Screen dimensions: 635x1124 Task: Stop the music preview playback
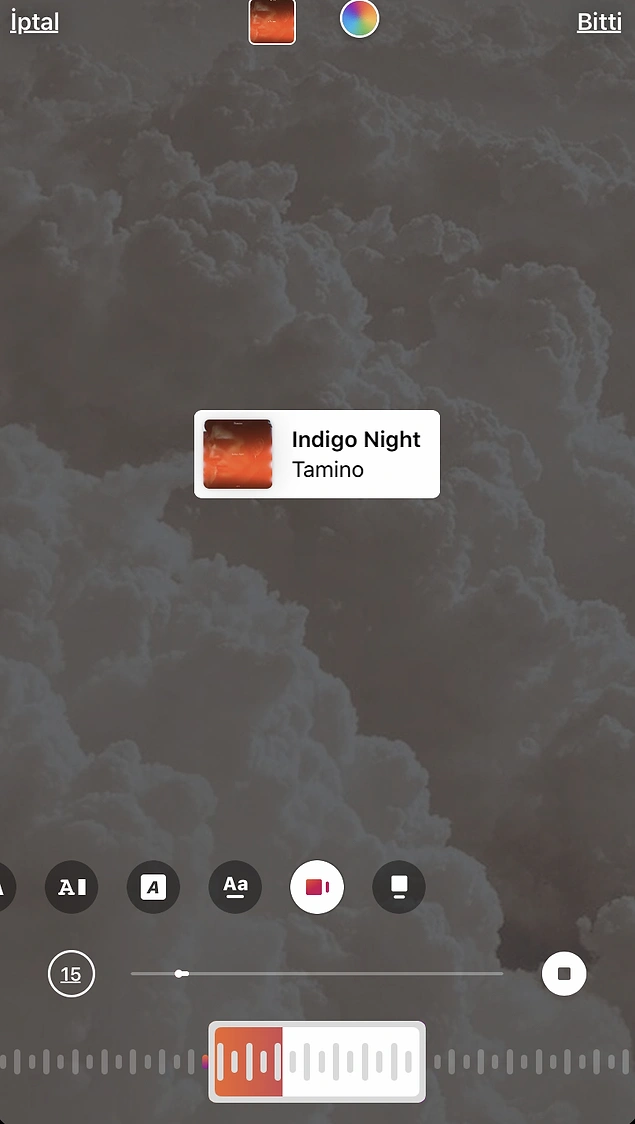[x=564, y=973]
